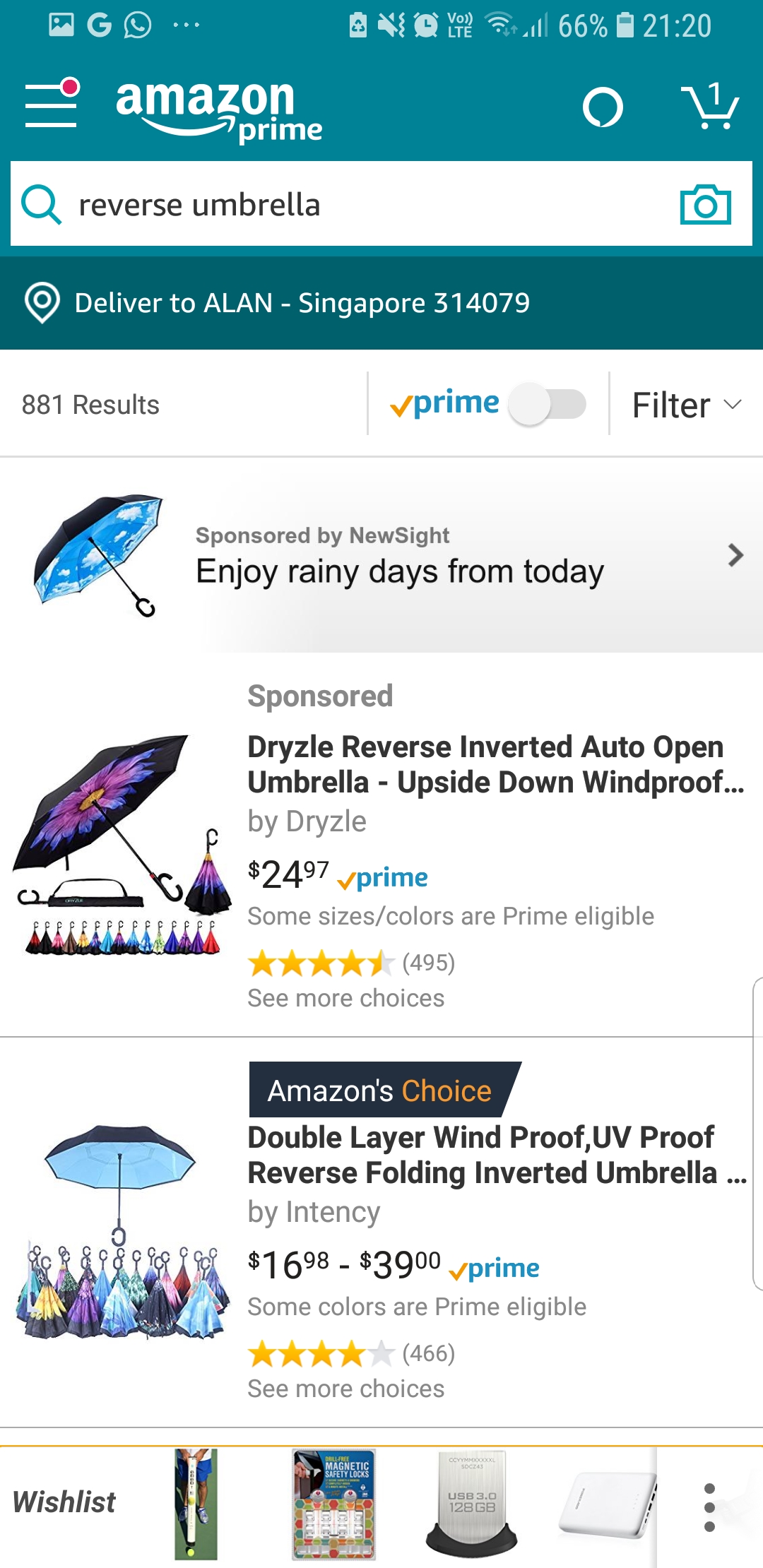Tap the delivery location pin icon
The height and width of the screenshot is (1568, 763).
point(42,302)
